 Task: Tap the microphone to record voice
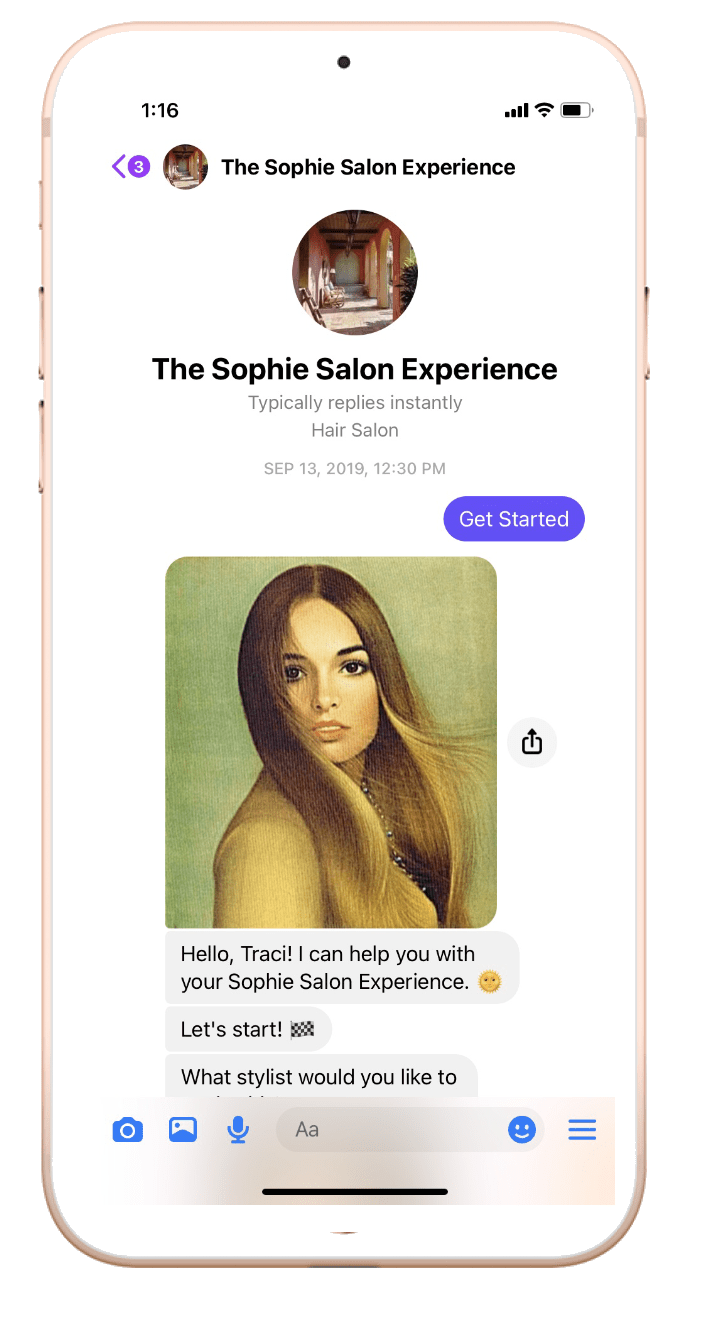[x=238, y=1130]
